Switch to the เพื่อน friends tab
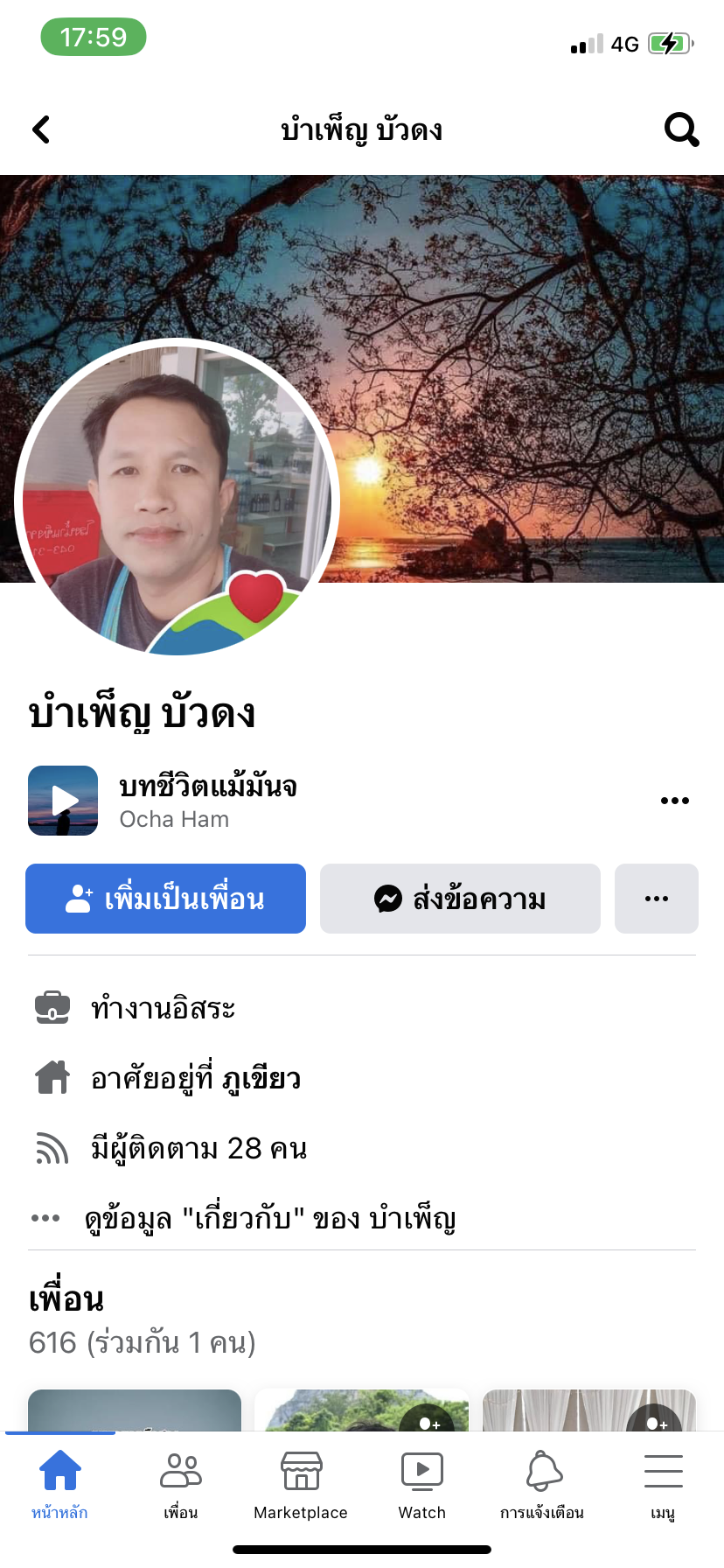Image resolution: width=724 pixels, height=1568 pixels. 180,1482
